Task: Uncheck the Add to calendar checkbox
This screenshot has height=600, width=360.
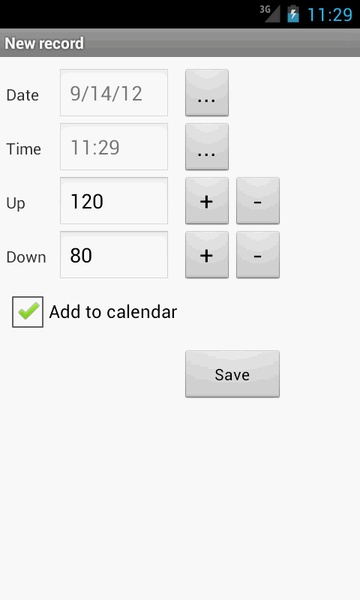Action: pos(28,312)
